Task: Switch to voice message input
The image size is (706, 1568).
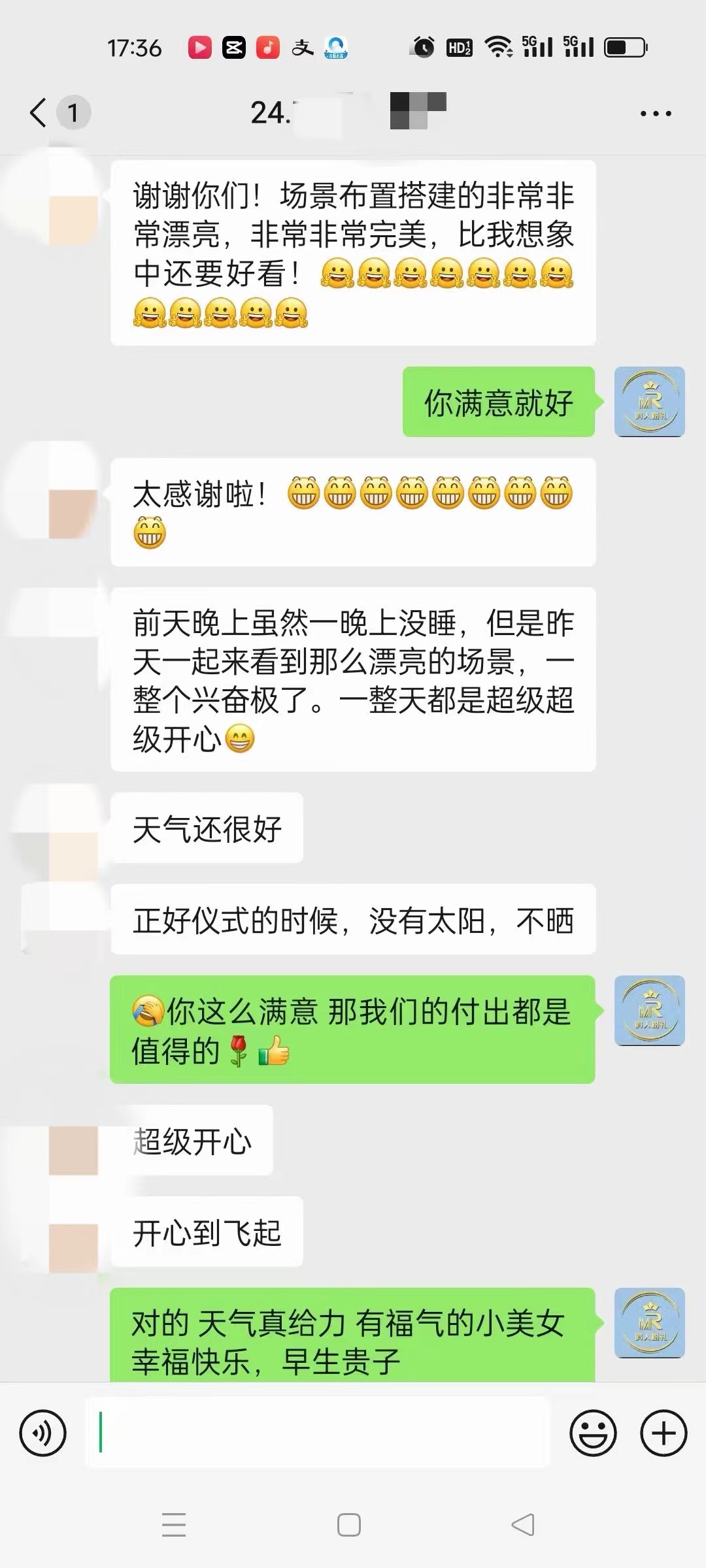Action: point(43,1433)
